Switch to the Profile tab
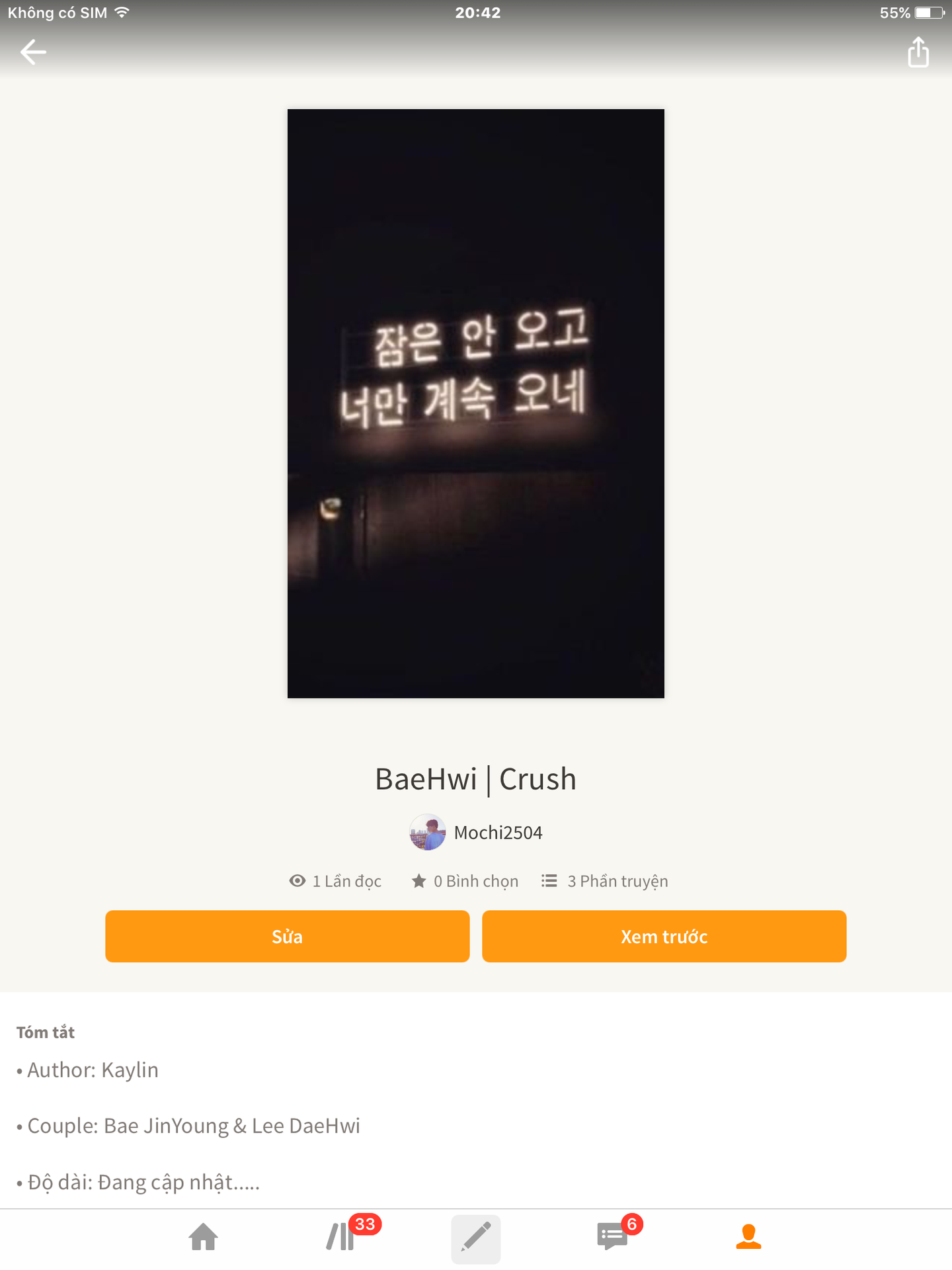The height and width of the screenshot is (1270, 952). tap(748, 1237)
